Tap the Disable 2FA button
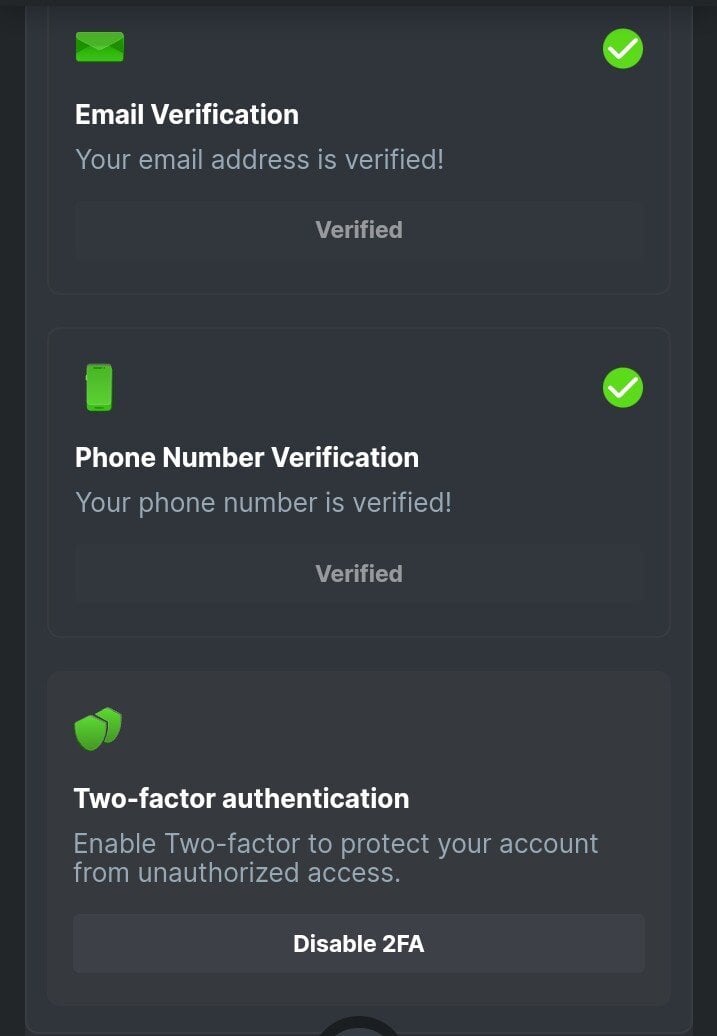717x1036 pixels. click(x=358, y=943)
